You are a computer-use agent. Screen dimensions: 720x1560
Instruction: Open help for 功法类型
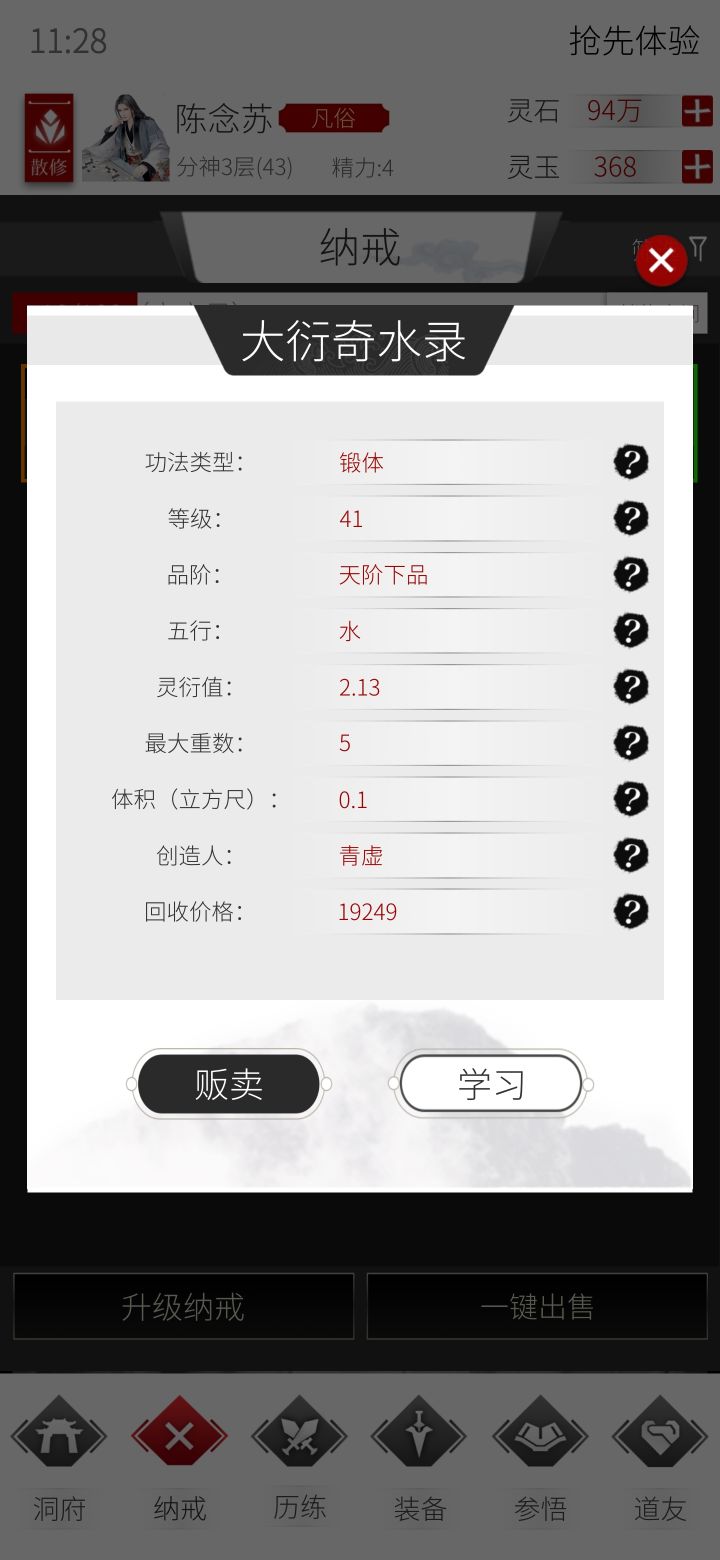630,462
